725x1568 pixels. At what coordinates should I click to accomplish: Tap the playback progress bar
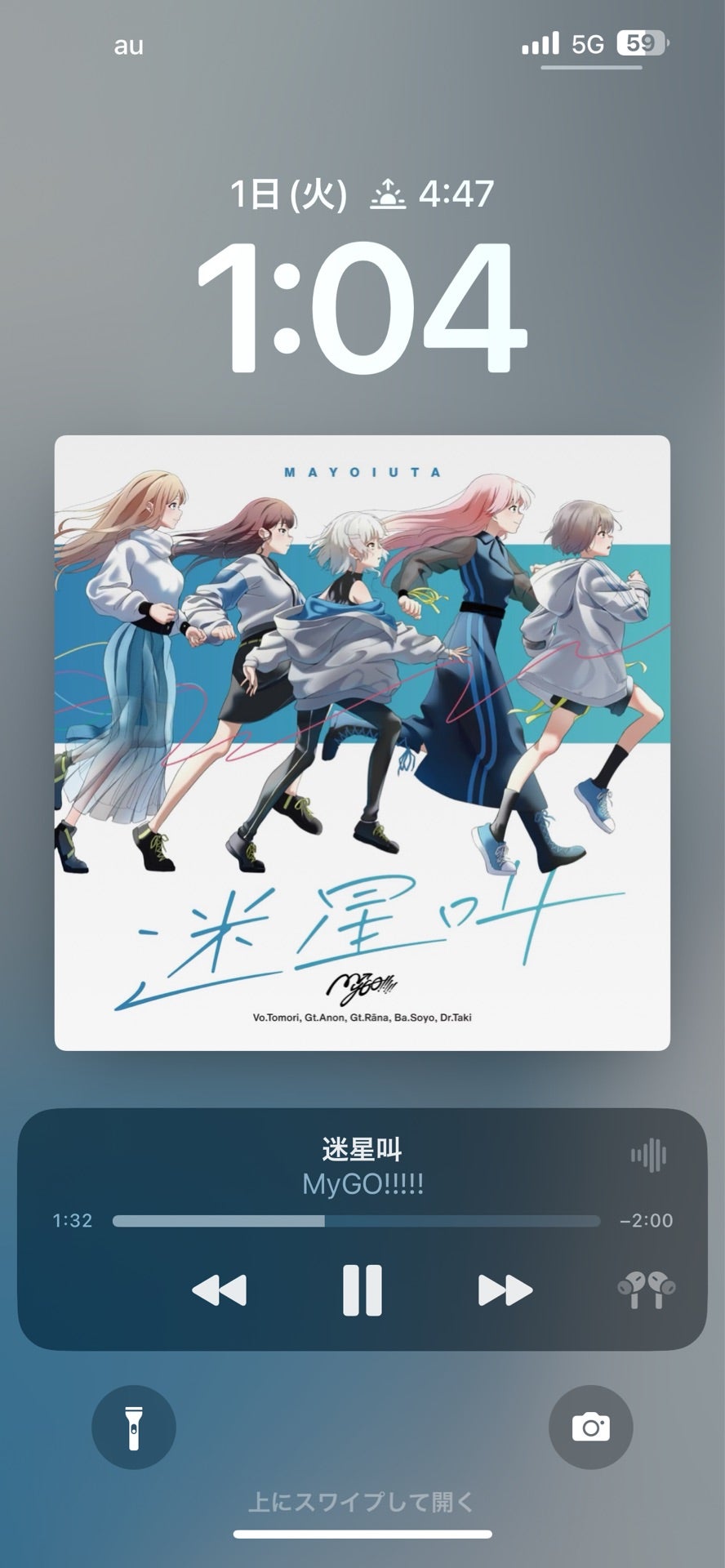tap(356, 1221)
